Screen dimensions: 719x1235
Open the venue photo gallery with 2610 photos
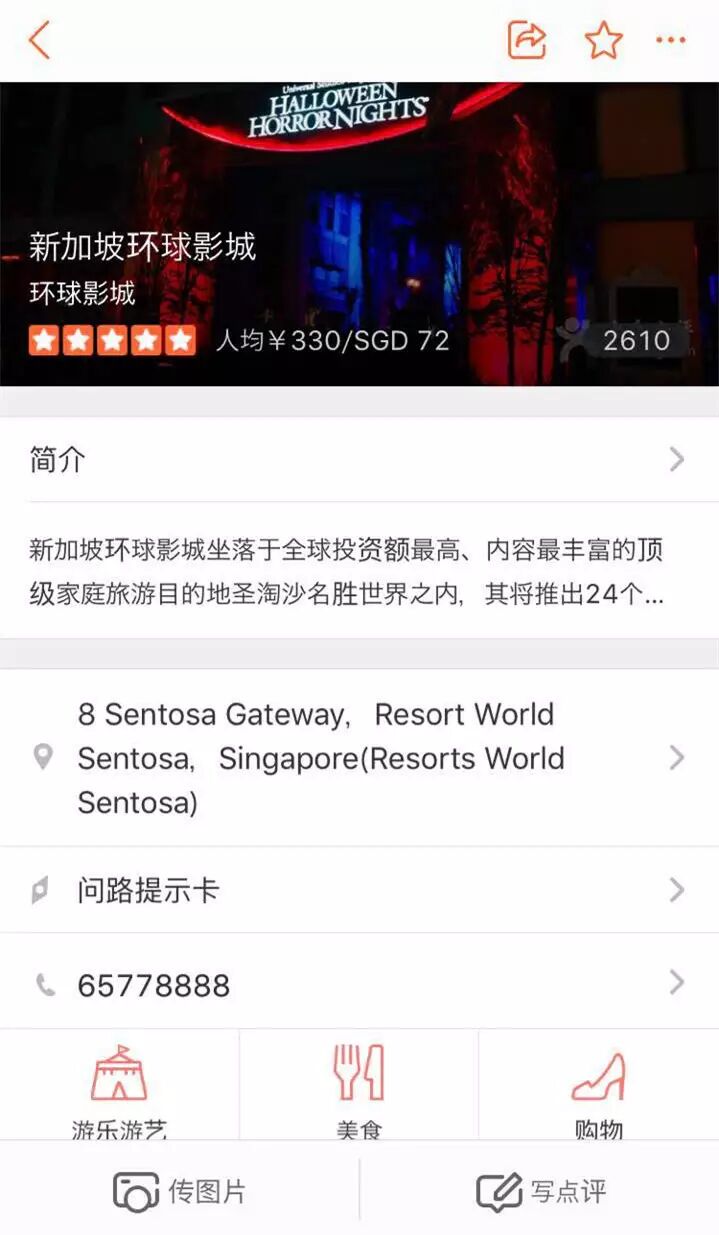pyautogui.click(x=625, y=341)
